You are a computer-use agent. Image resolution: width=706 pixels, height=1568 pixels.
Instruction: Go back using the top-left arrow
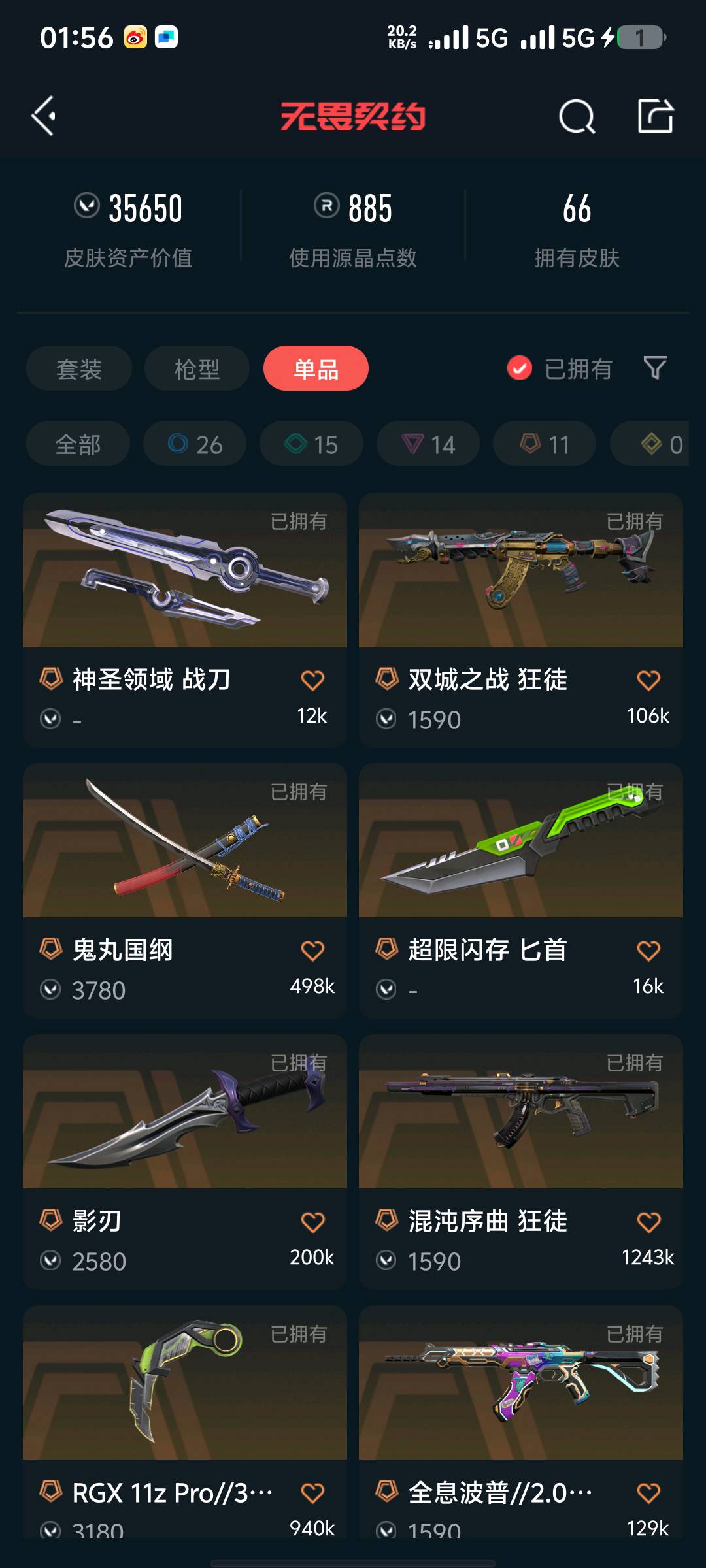44,116
